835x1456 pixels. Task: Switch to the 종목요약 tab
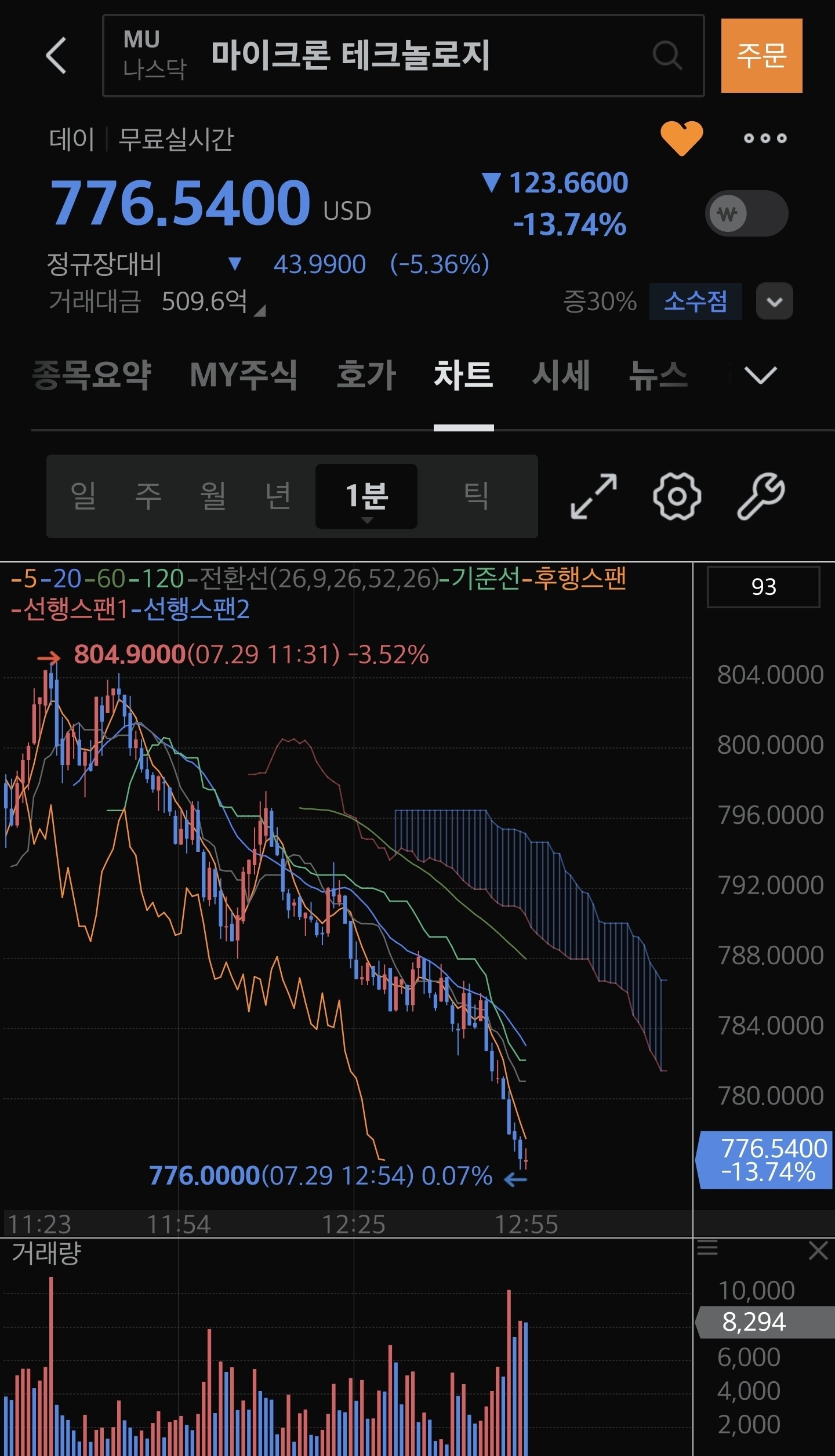point(92,375)
